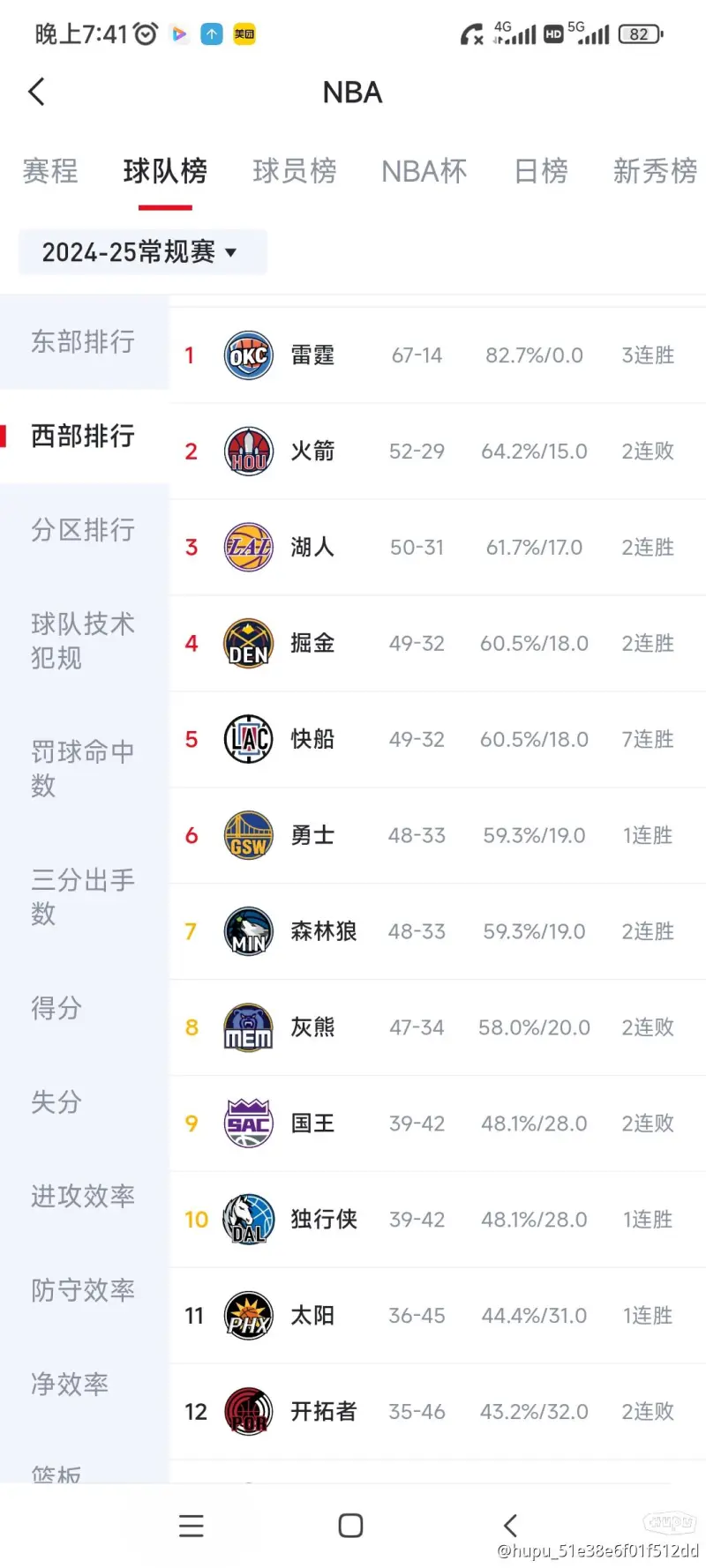Tap the 美团 icon in the status bar
Viewport: 706px width, 1568px height.
pos(244,34)
